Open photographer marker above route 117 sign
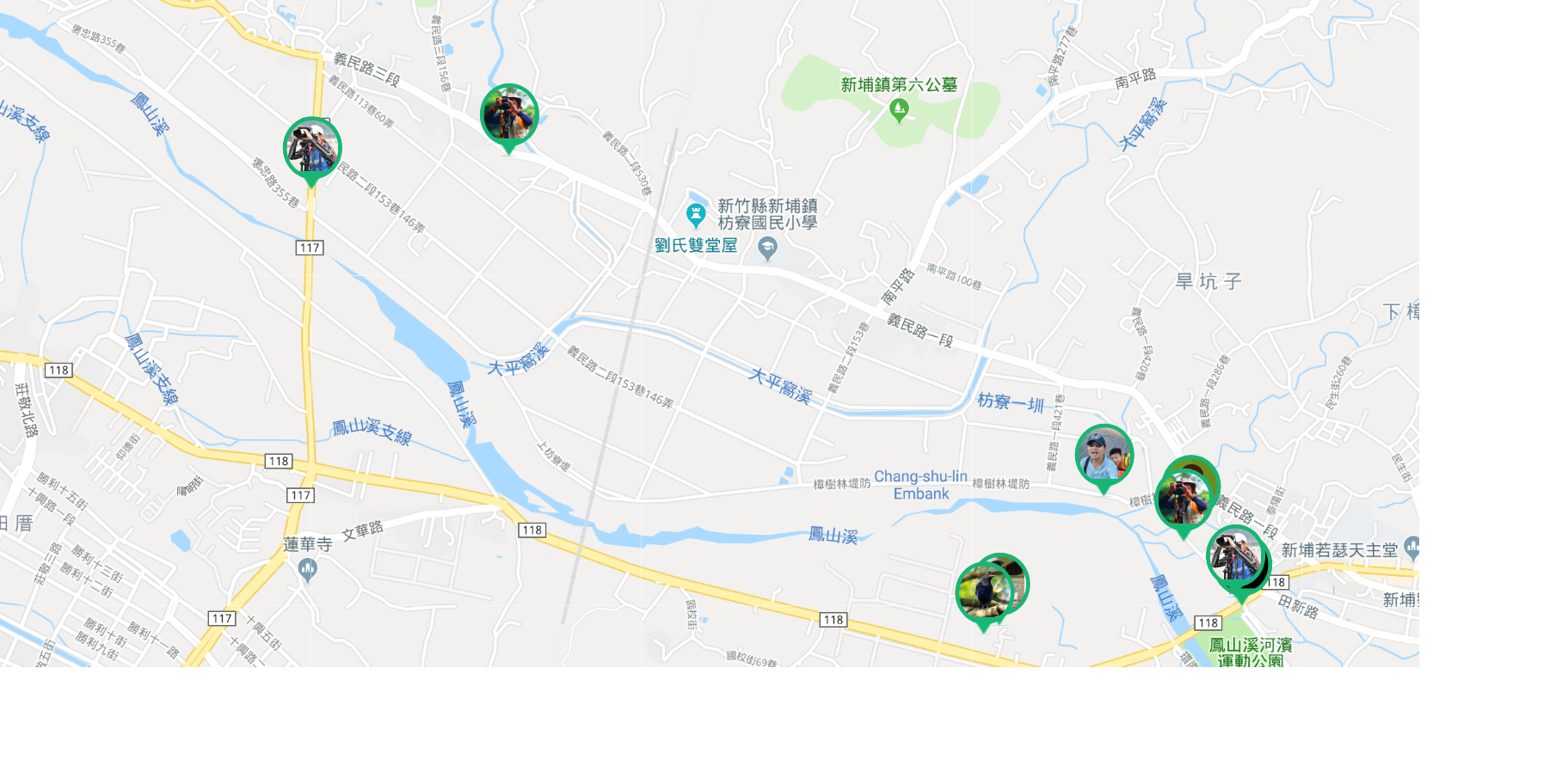This screenshot has height=784, width=1556. (x=311, y=148)
